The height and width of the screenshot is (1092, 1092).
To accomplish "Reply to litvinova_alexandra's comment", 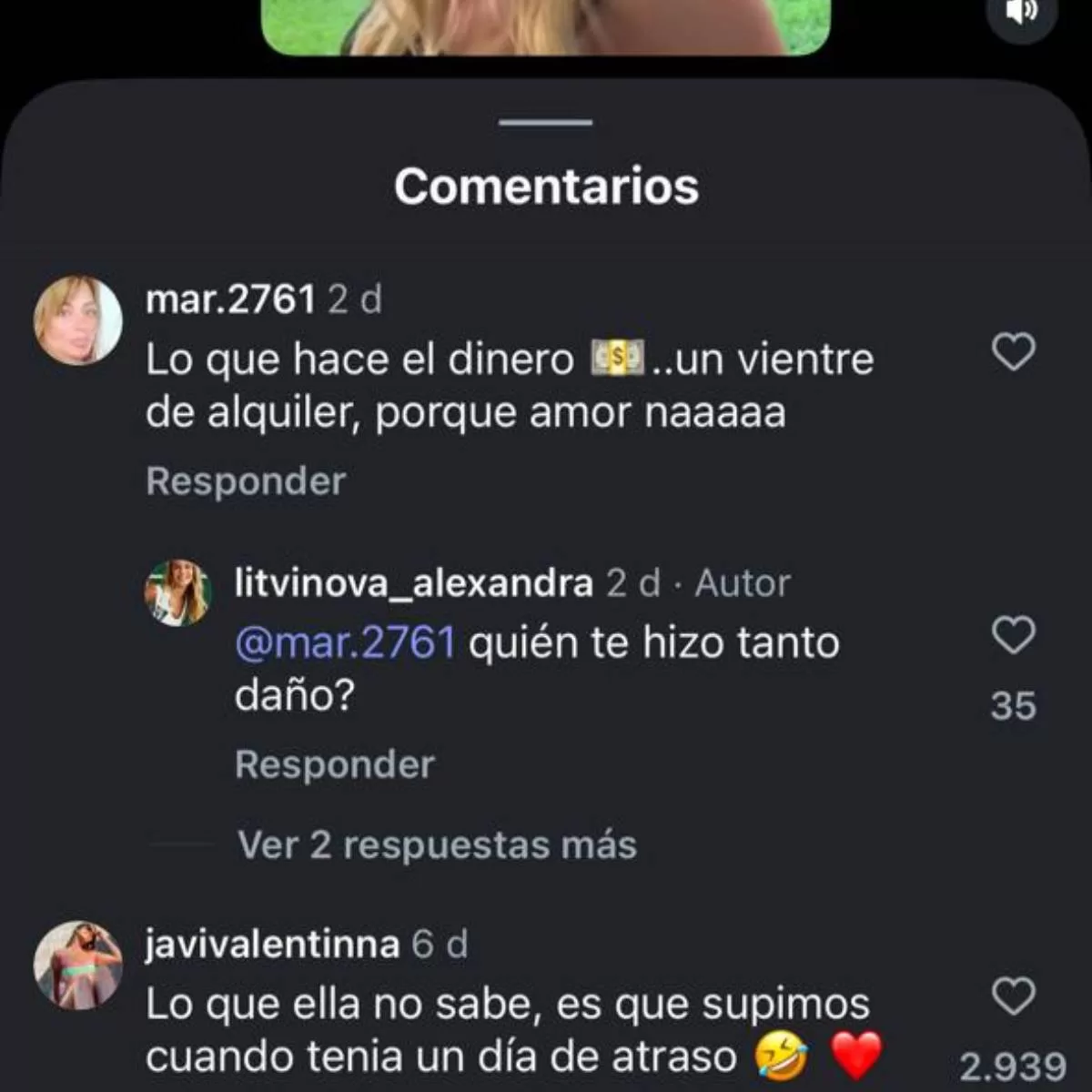I will coord(334,764).
